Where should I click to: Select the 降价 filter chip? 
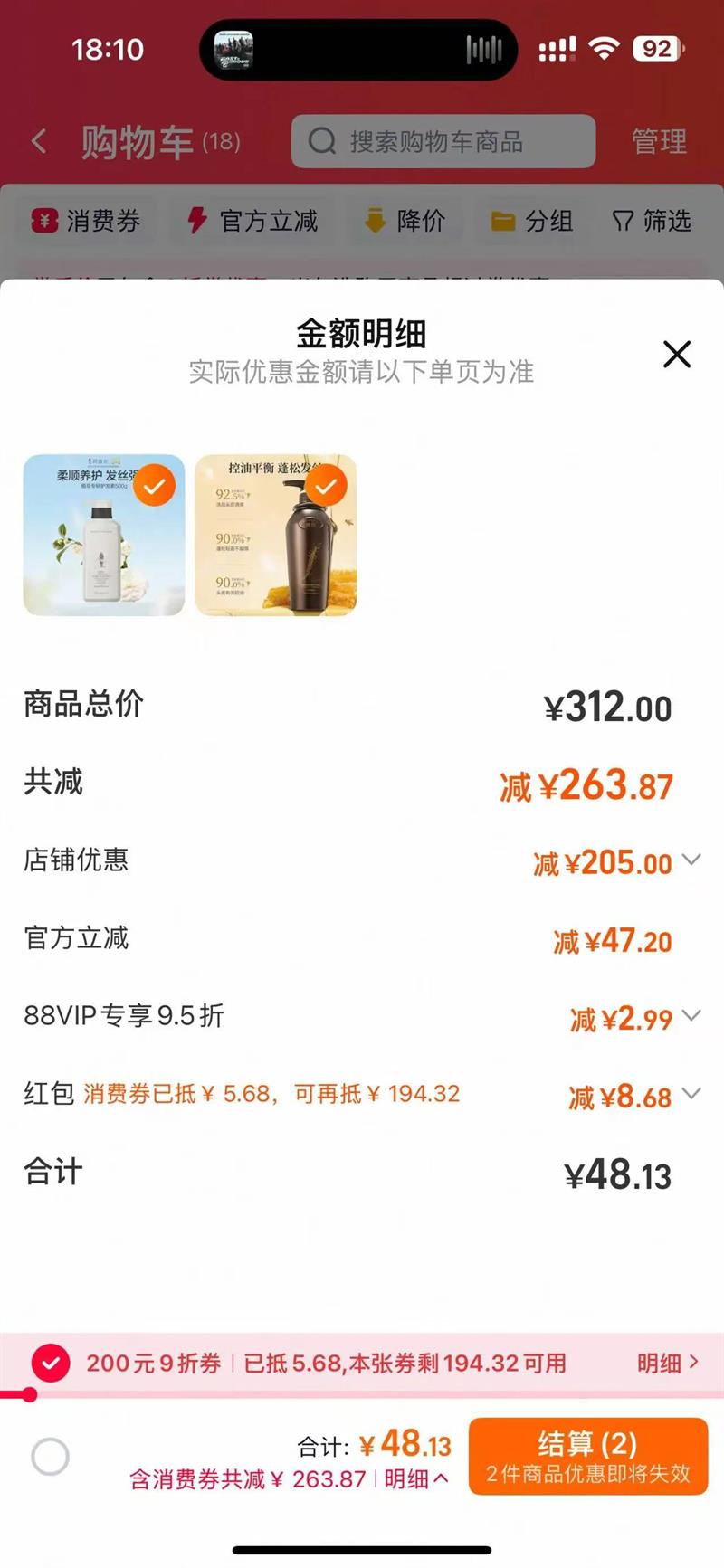coord(405,221)
